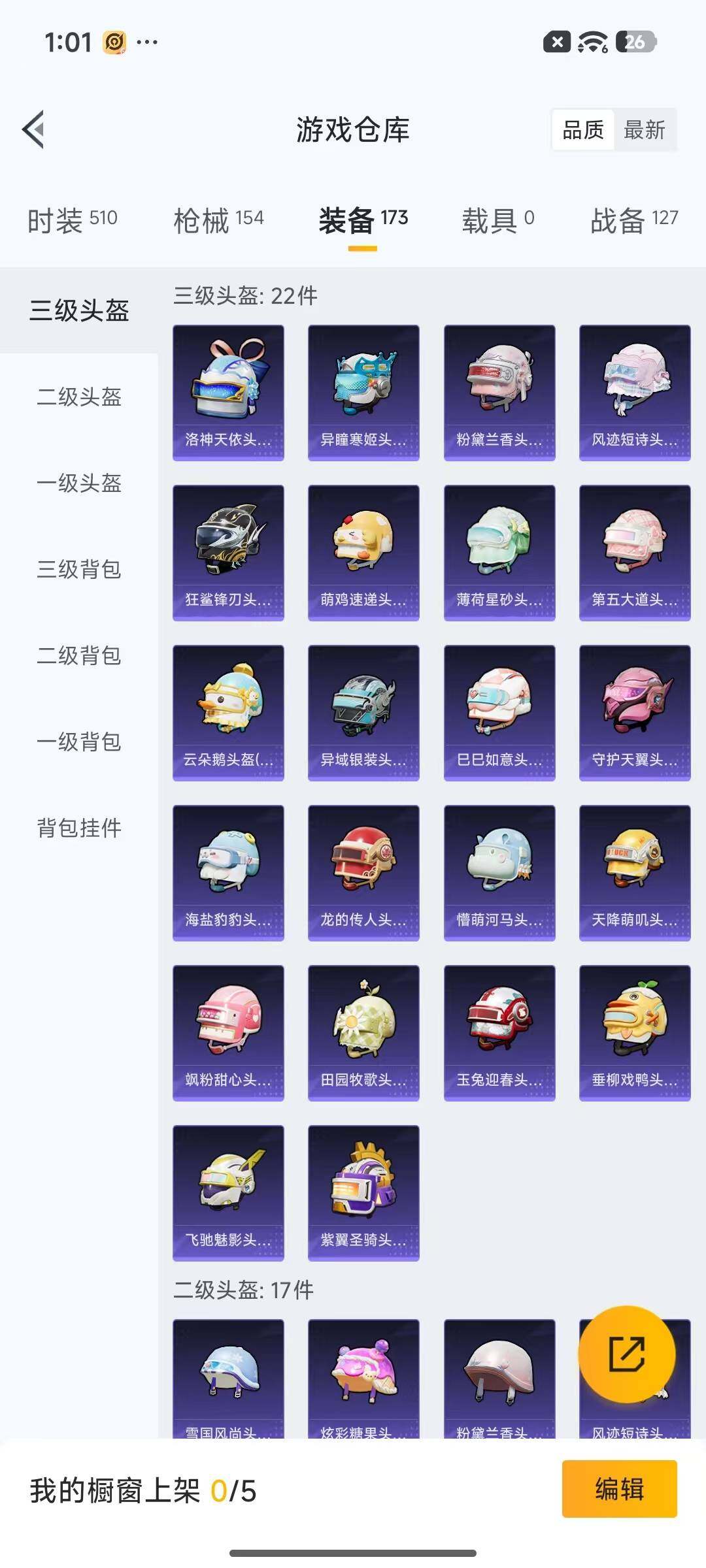Select the 守护天翼头盔 item

pyautogui.click(x=634, y=711)
